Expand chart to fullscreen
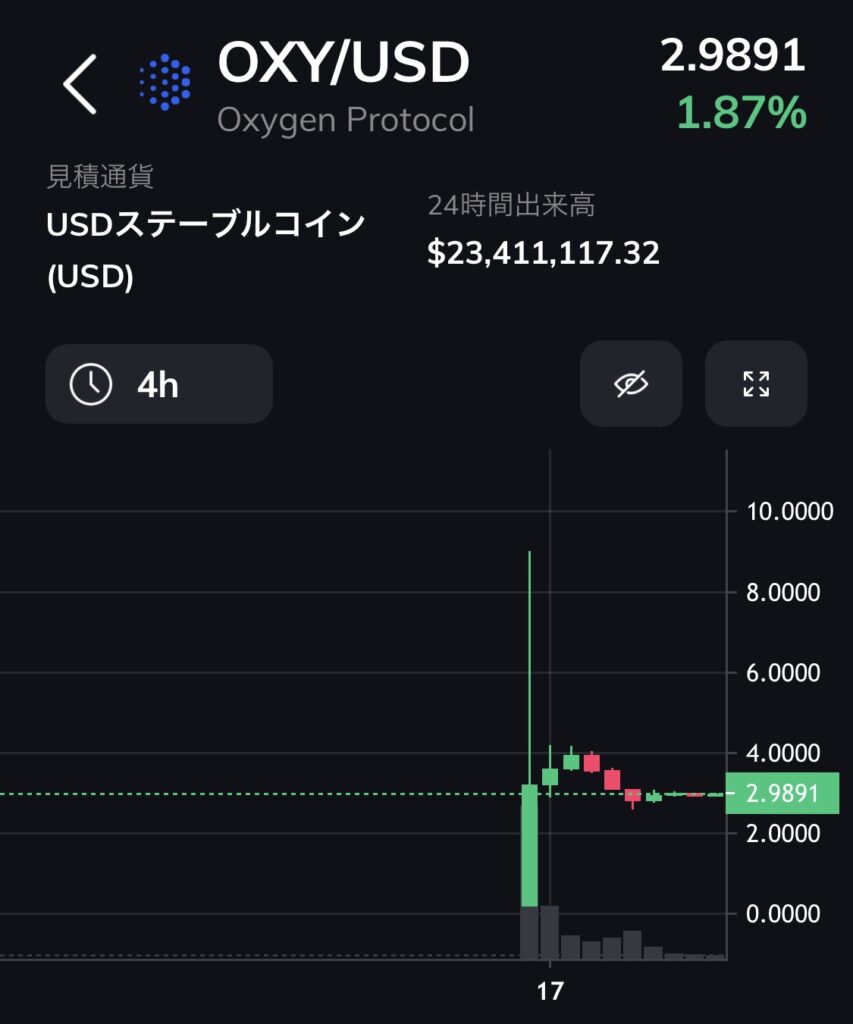The height and width of the screenshot is (1024, 853). coord(756,384)
